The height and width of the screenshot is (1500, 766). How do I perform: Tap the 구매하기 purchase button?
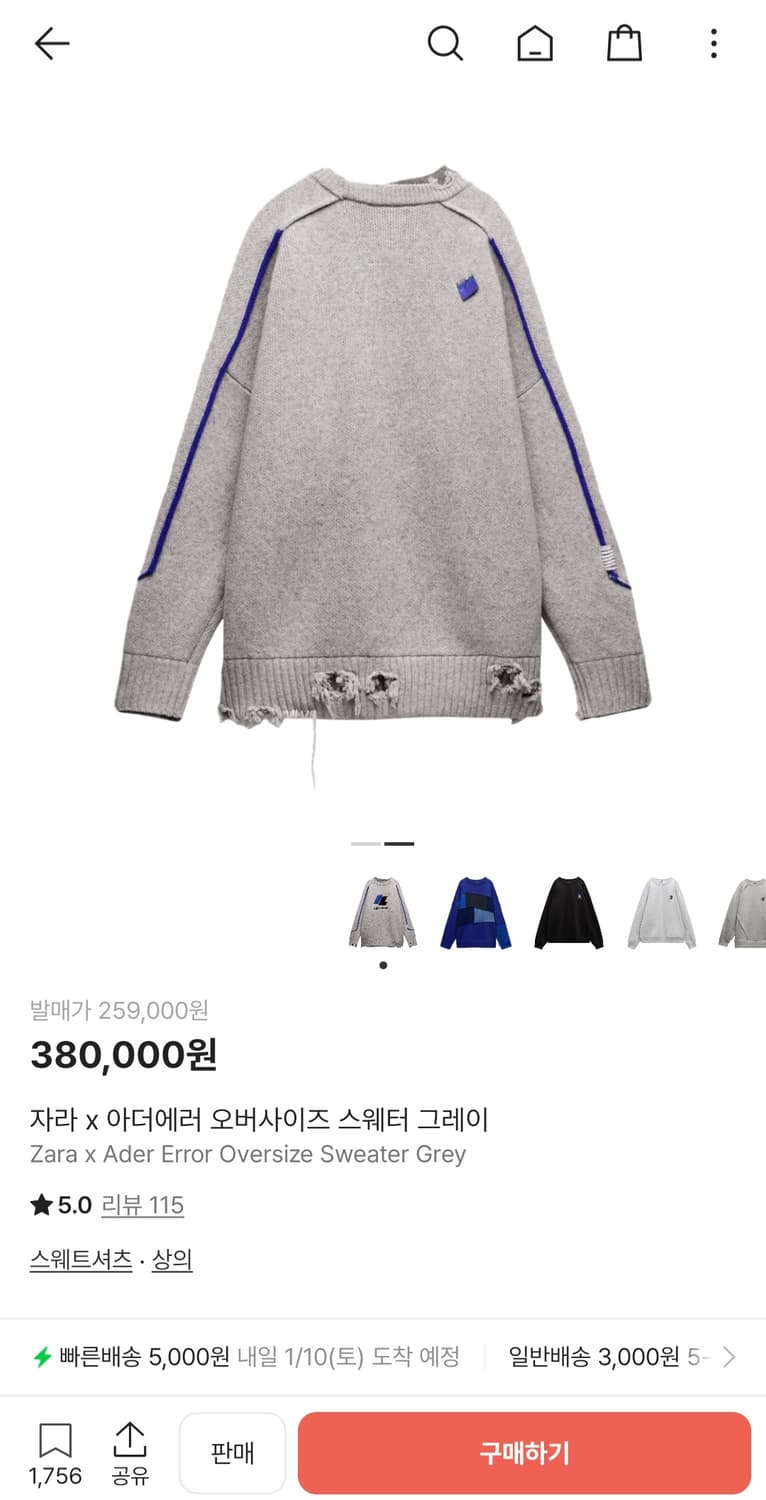[524, 1452]
